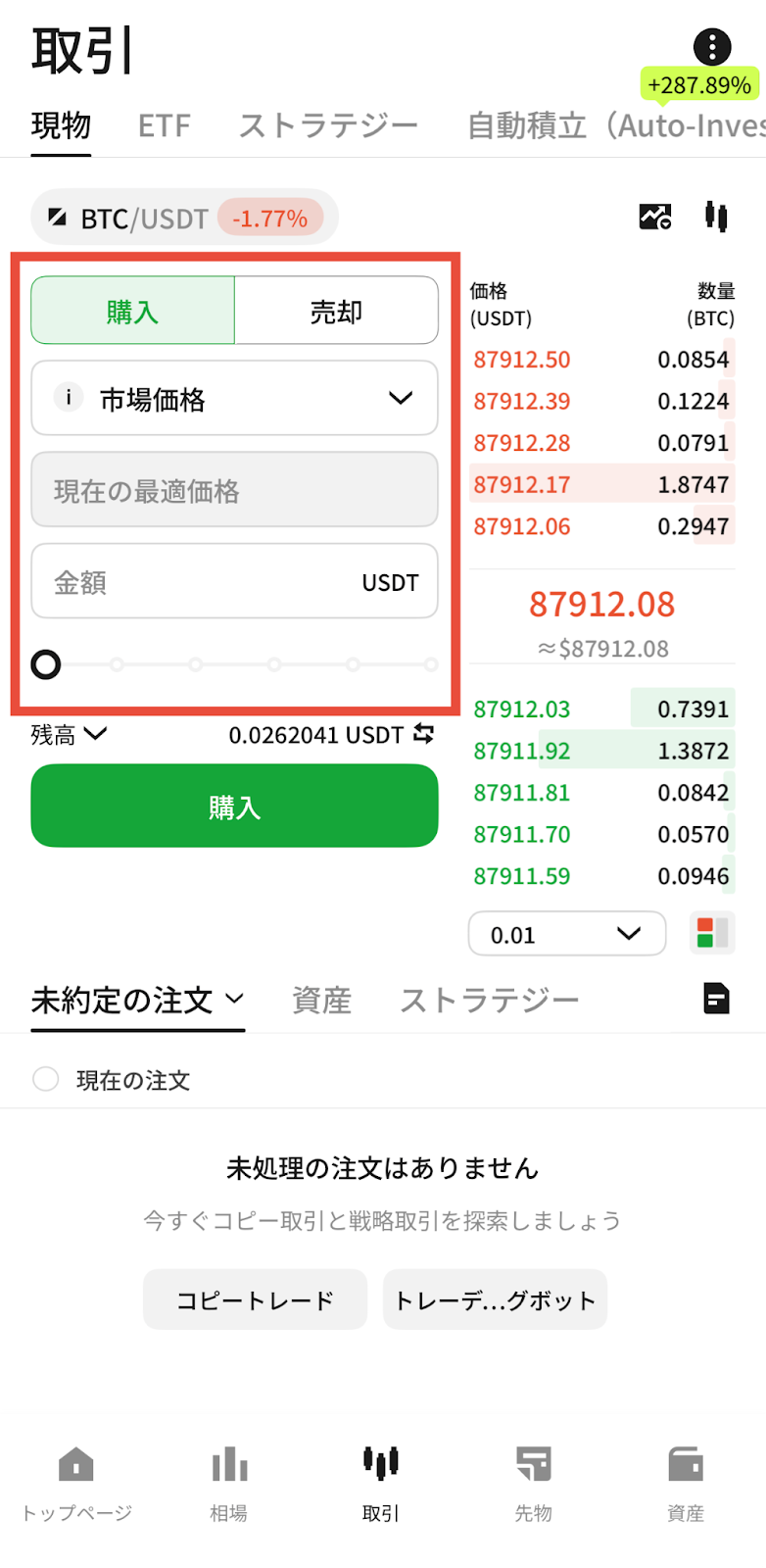Expand the 市場価格 order type dropdown
This screenshot has width=766, height=1568.
coord(234,399)
